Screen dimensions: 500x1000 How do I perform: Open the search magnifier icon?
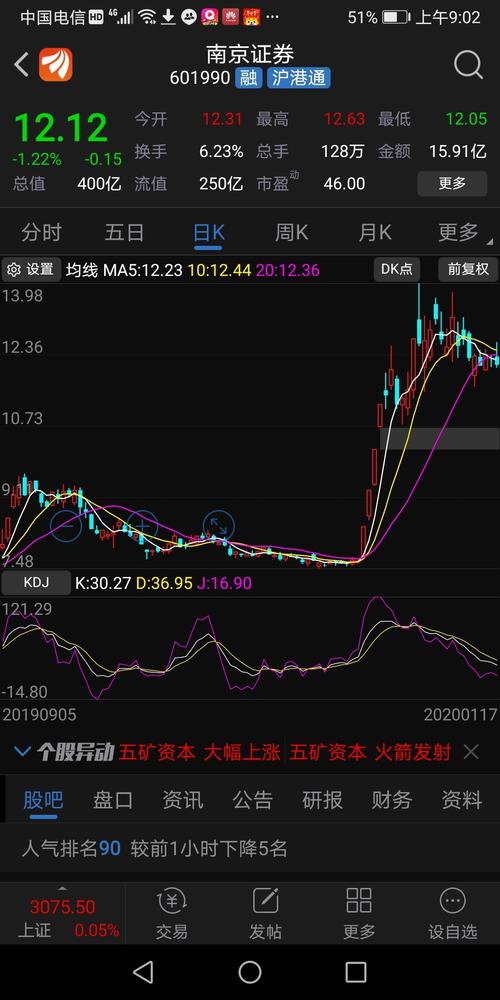click(x=468, y=64)
